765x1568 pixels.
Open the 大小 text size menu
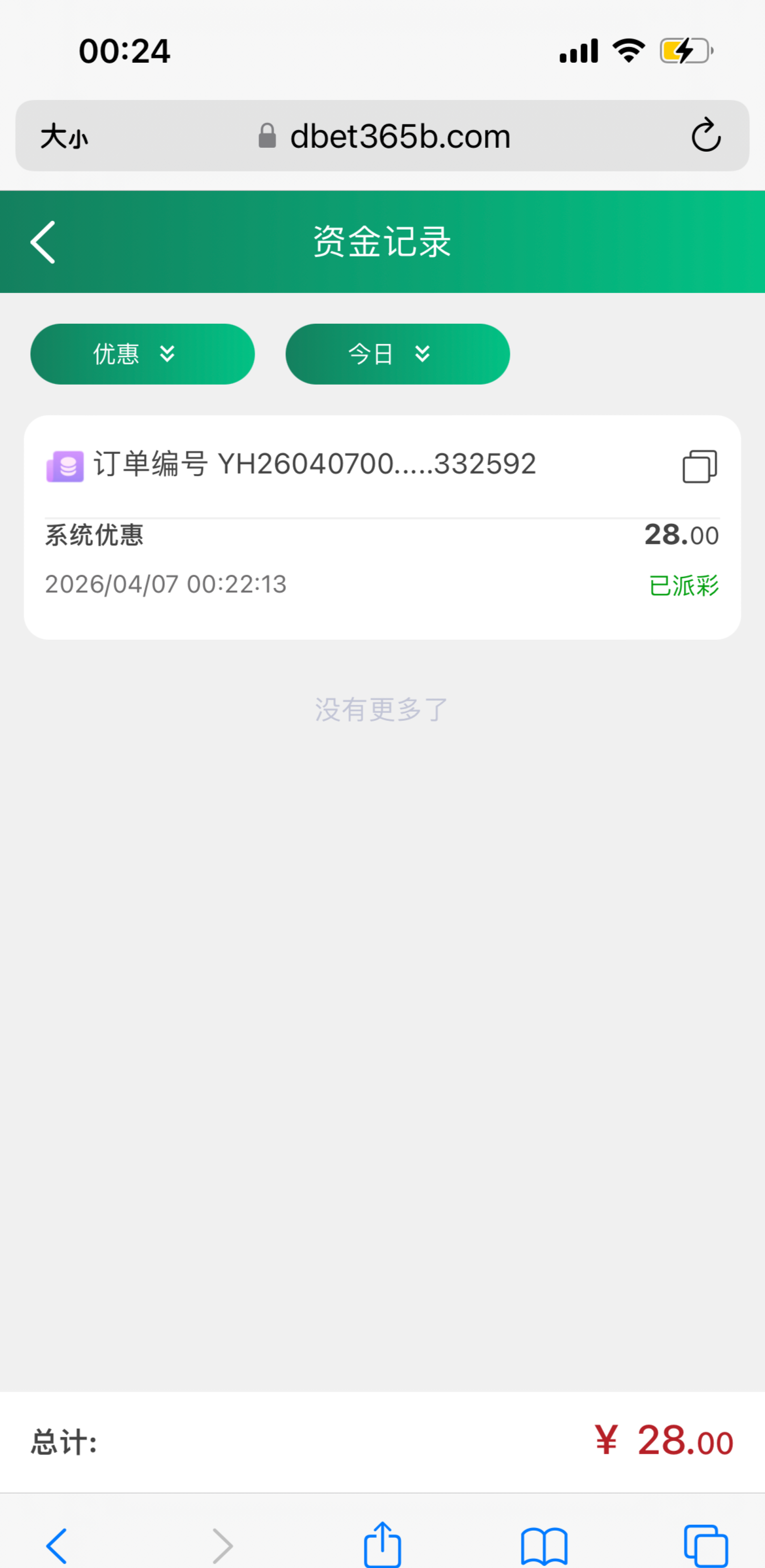(64, 137)
